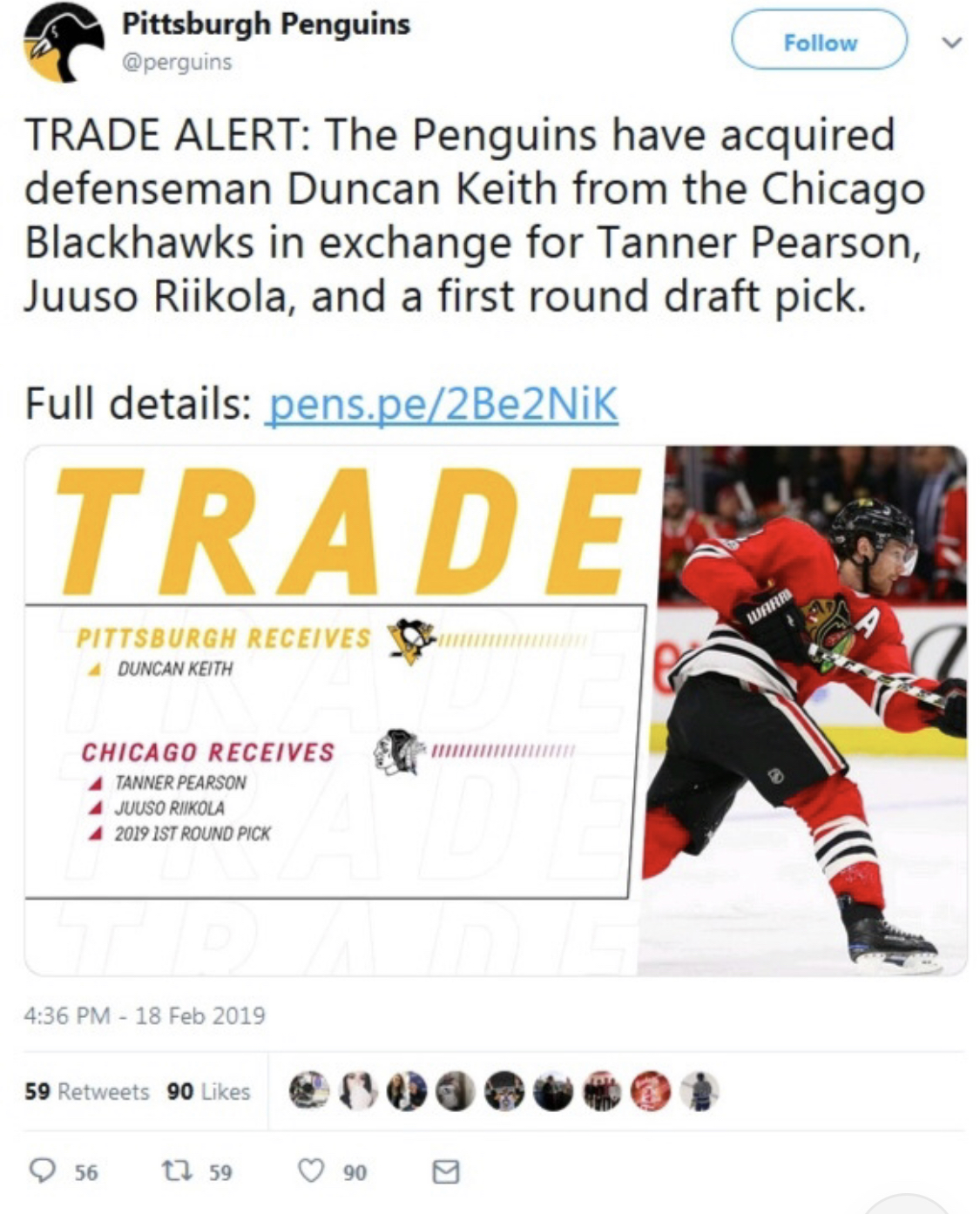Reply to the trade alert tweet
The height and width of the screenshot is (1214, 980).
[43, 1171]
